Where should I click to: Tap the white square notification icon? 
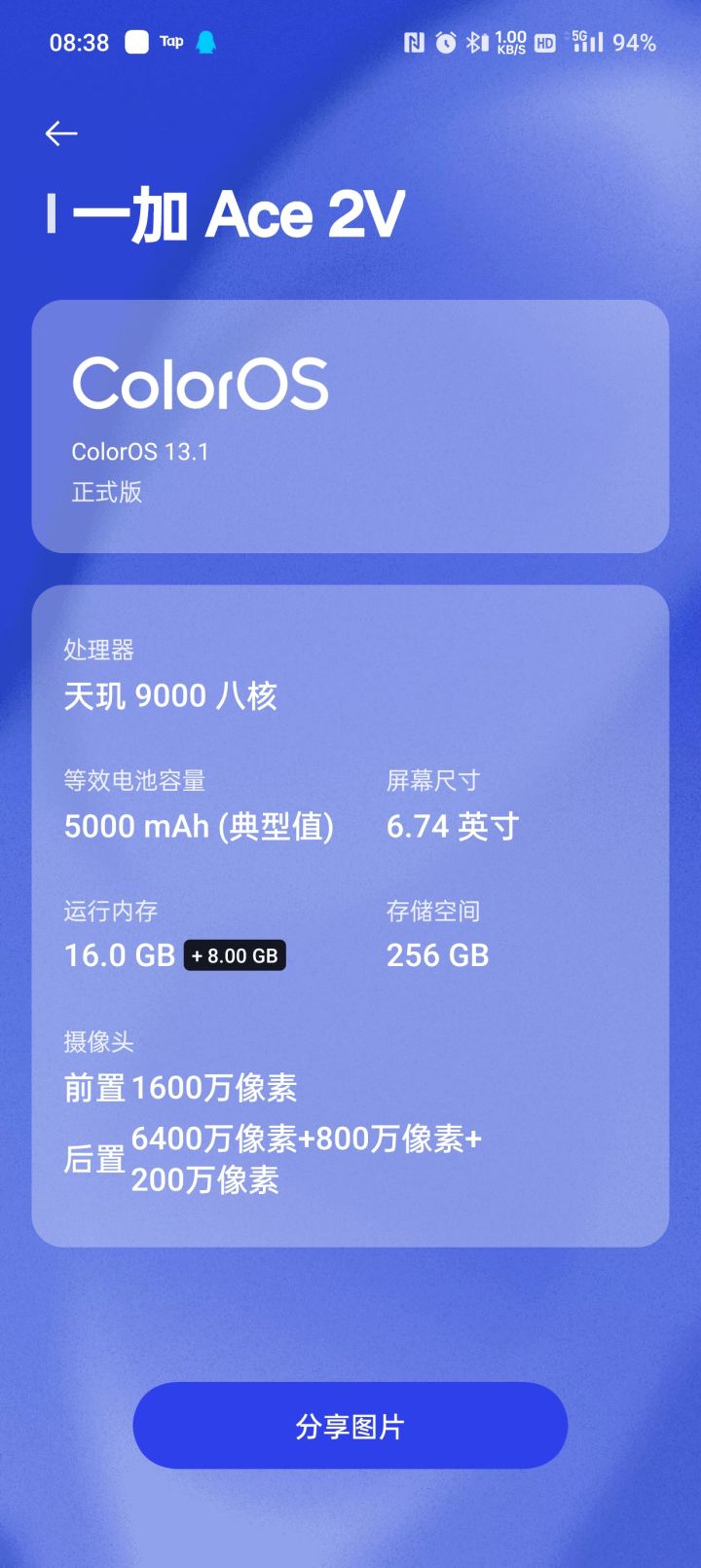point(135,42)
